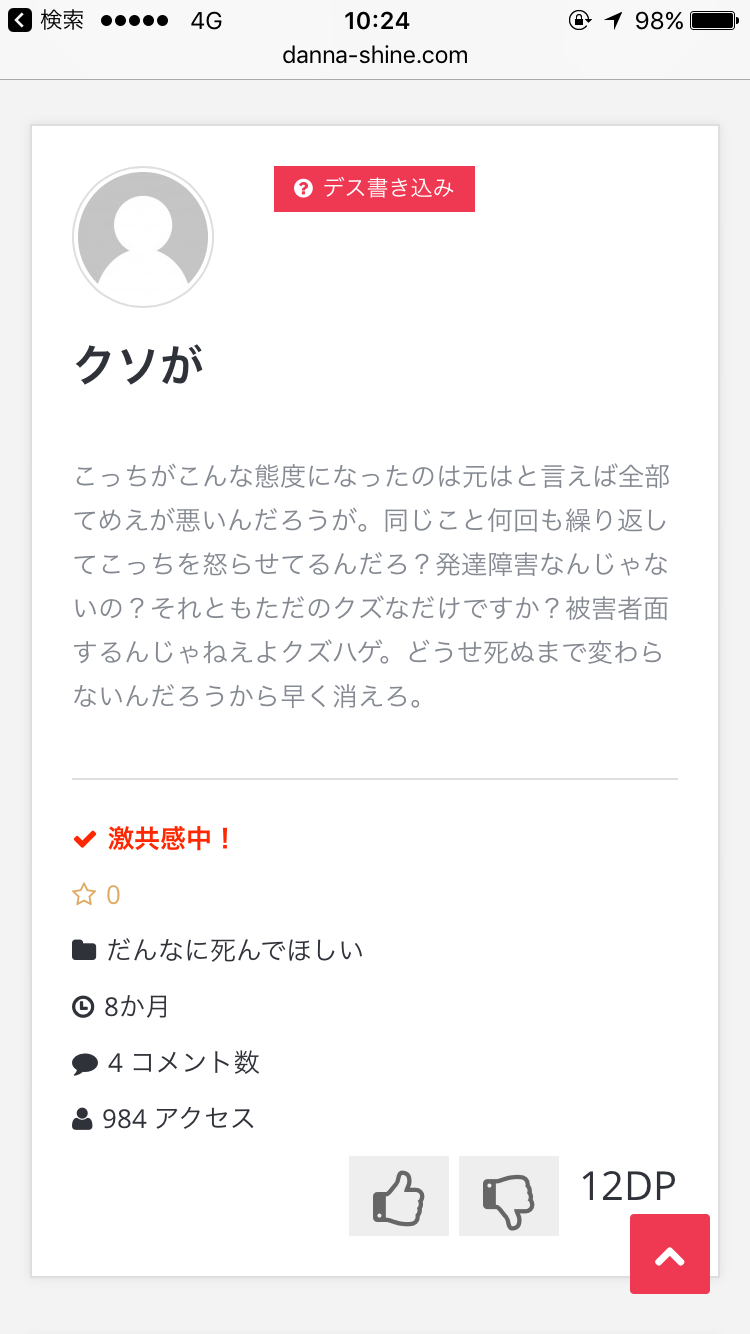Viewport: 750px width, 1334px height.
Task: Open the poster's profile avatar
Action: [x=143, y=237]
